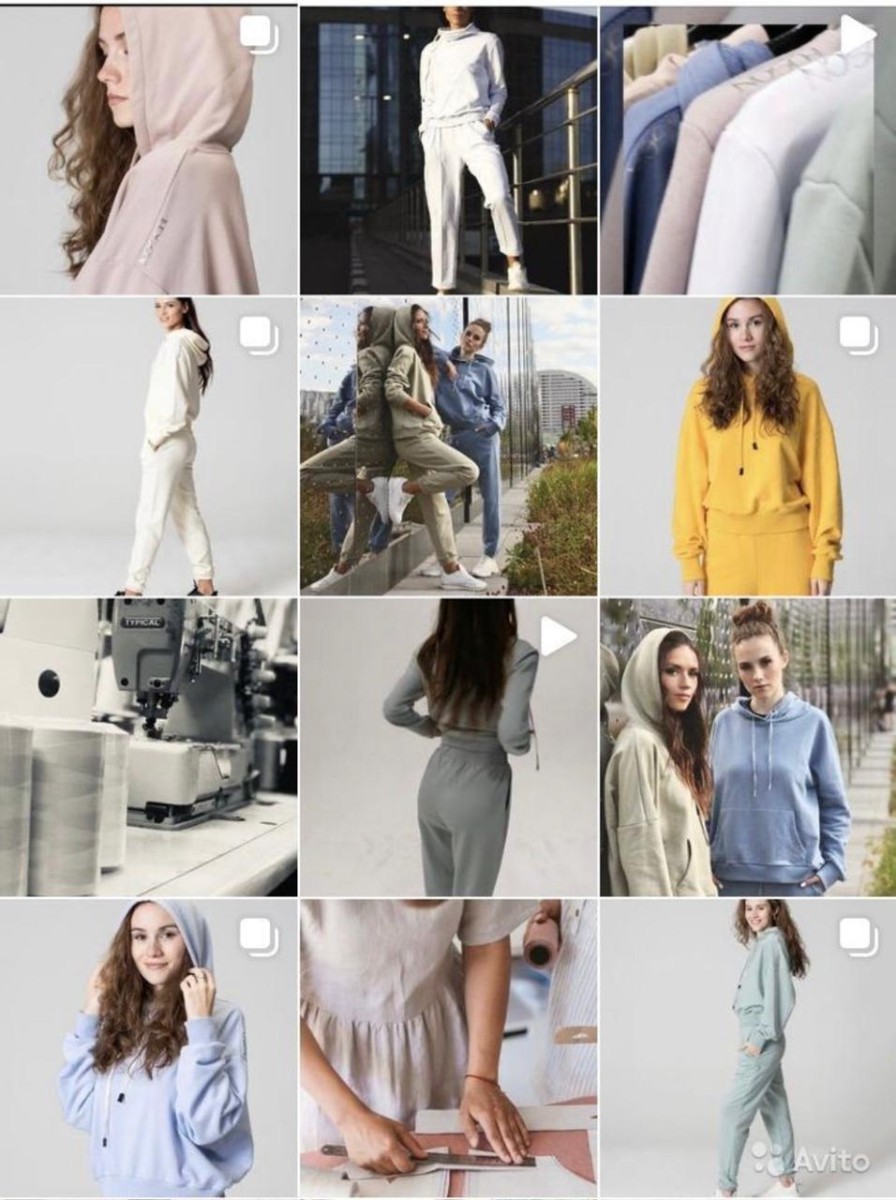Open the cream tracksuit side-view post
Image resolution: width=896 pixels, height=1200 pixels.
click(x=148, y=446)
